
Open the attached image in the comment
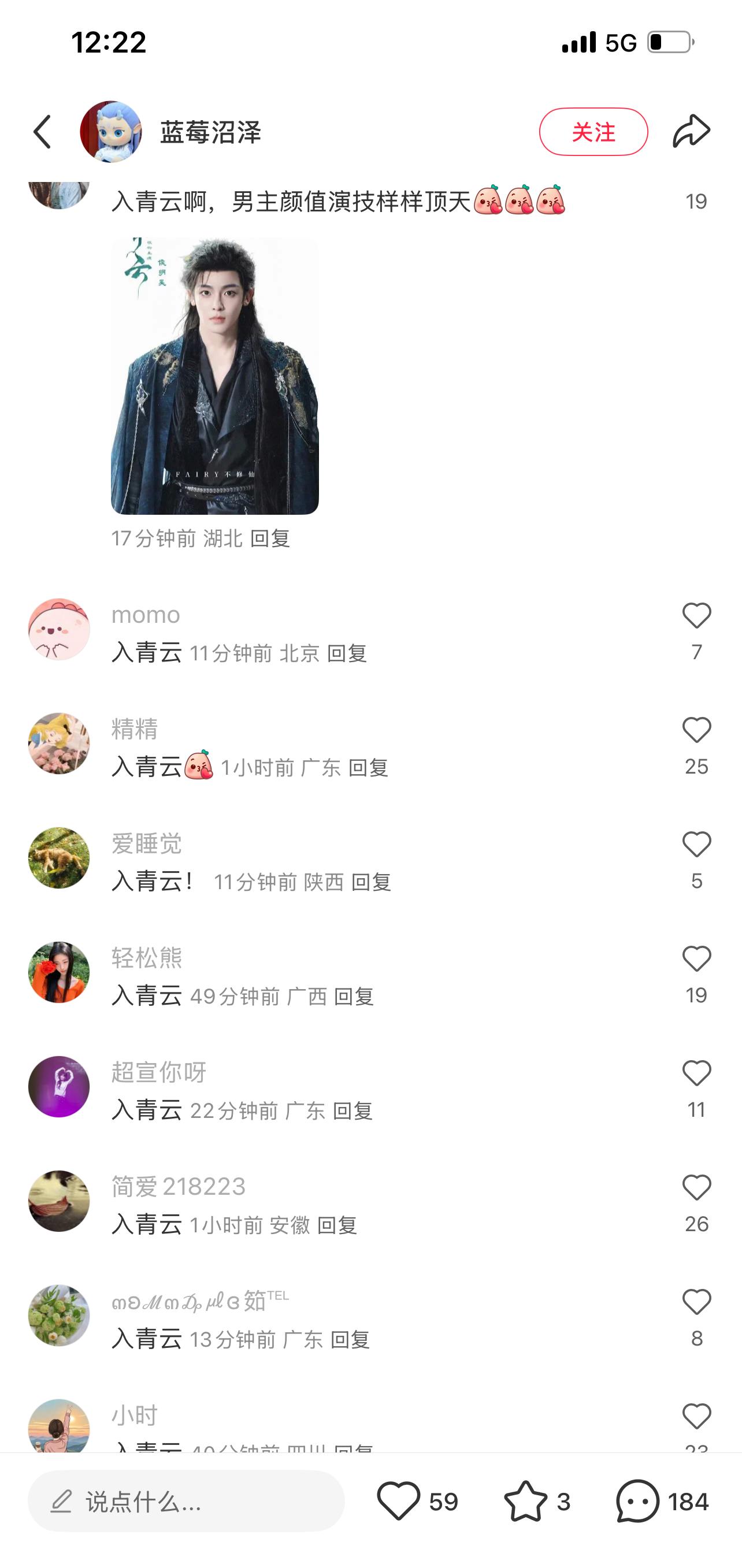tap(214, 376)
